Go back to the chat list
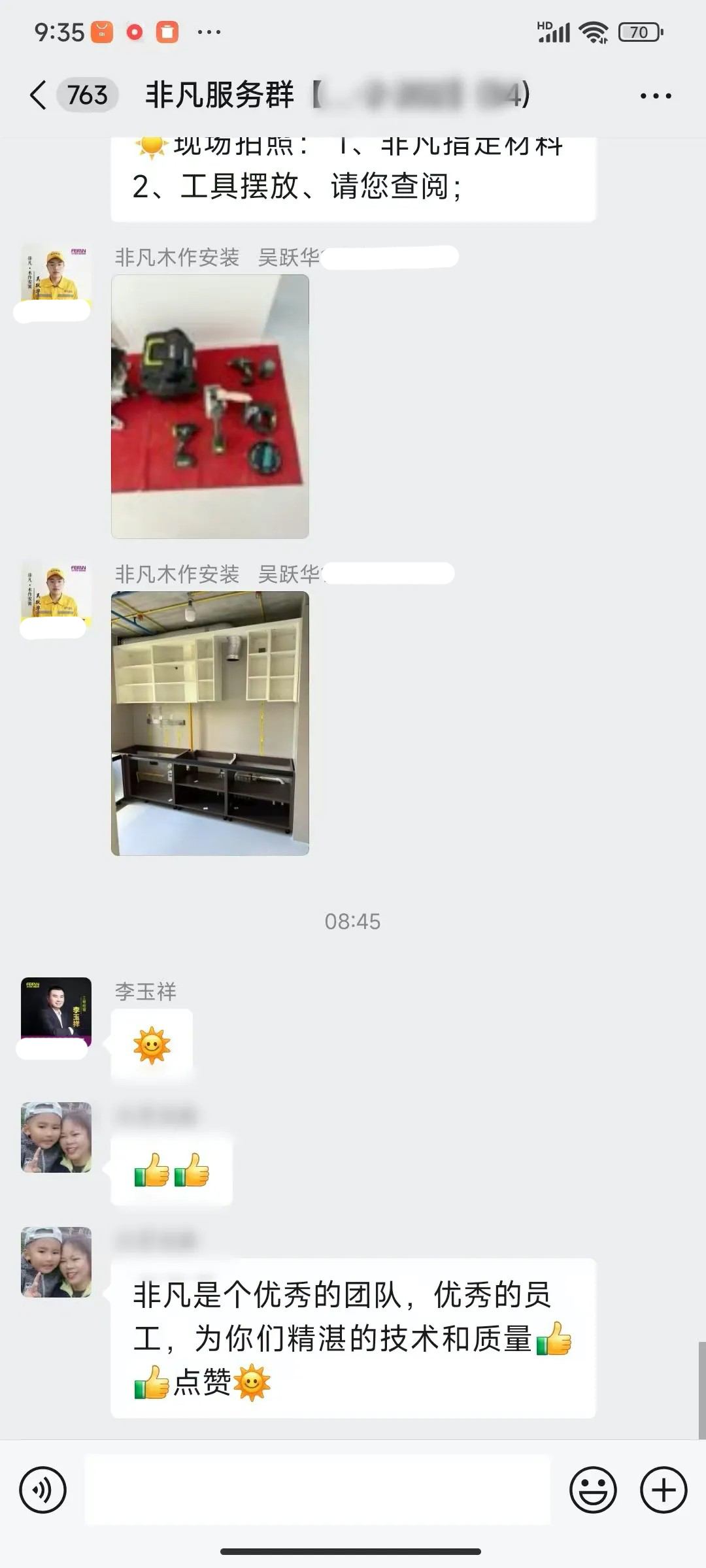This screenshot has width=706, height=1568. (x=39, y=95)
